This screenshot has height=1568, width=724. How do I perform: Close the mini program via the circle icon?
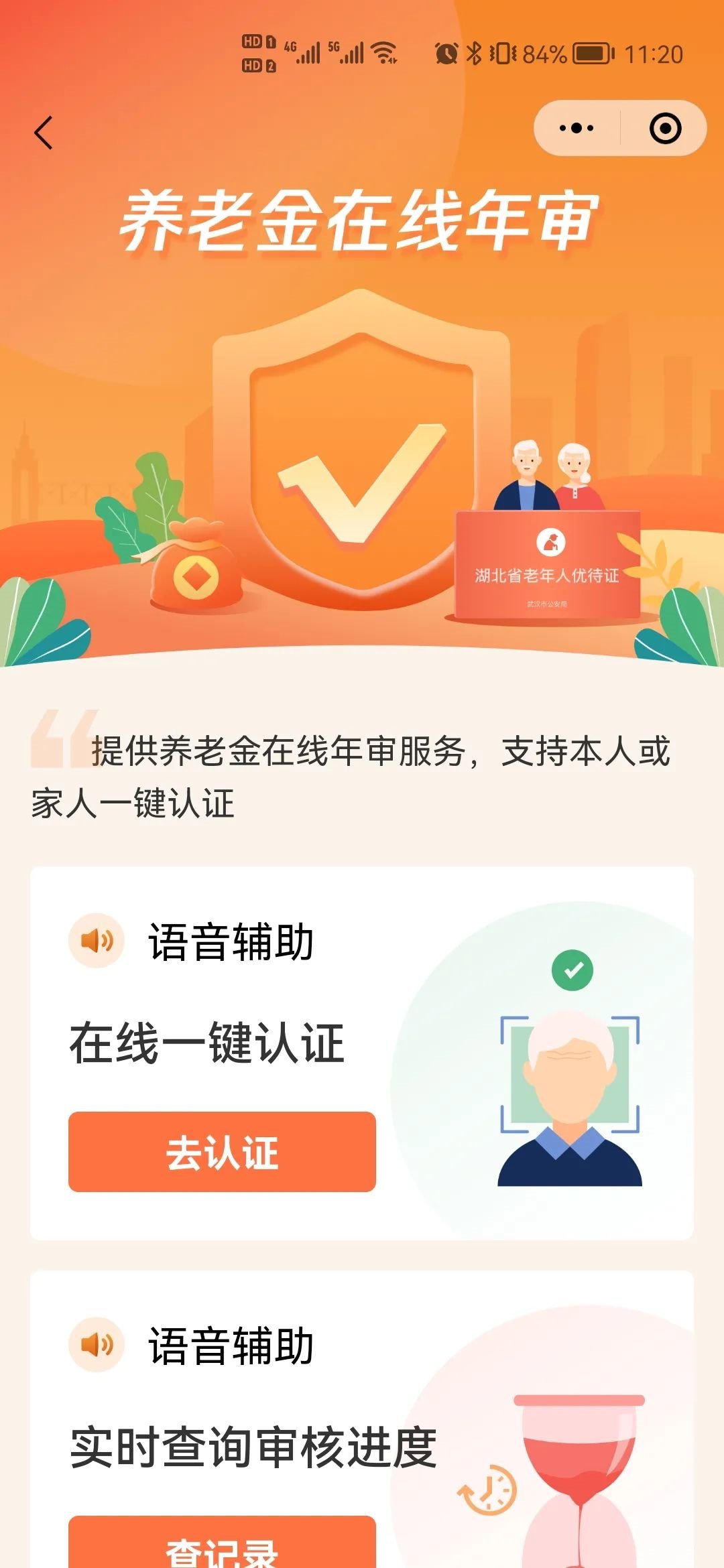(x=665, y=128)
